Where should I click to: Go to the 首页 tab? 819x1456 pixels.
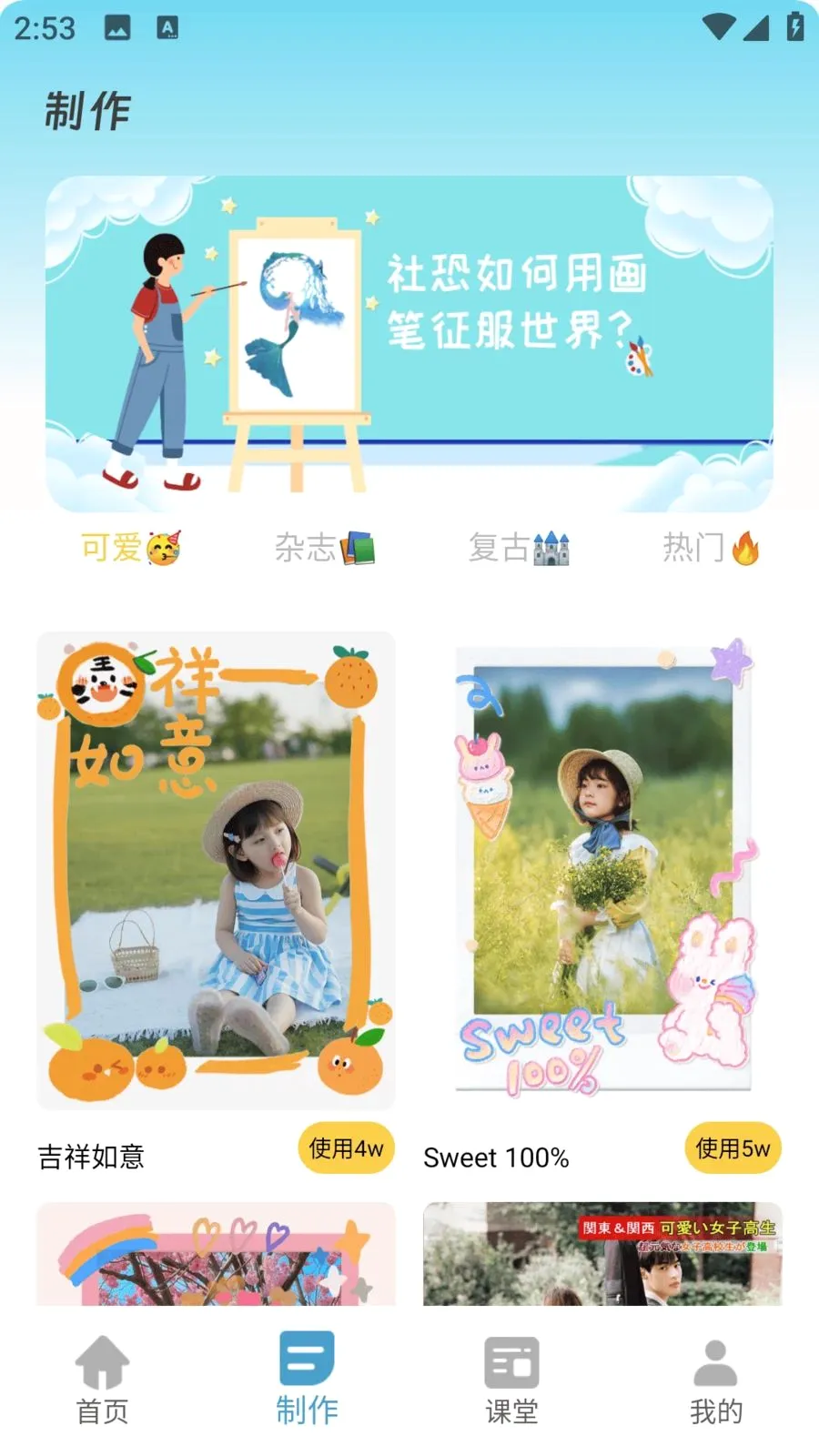103,1380
